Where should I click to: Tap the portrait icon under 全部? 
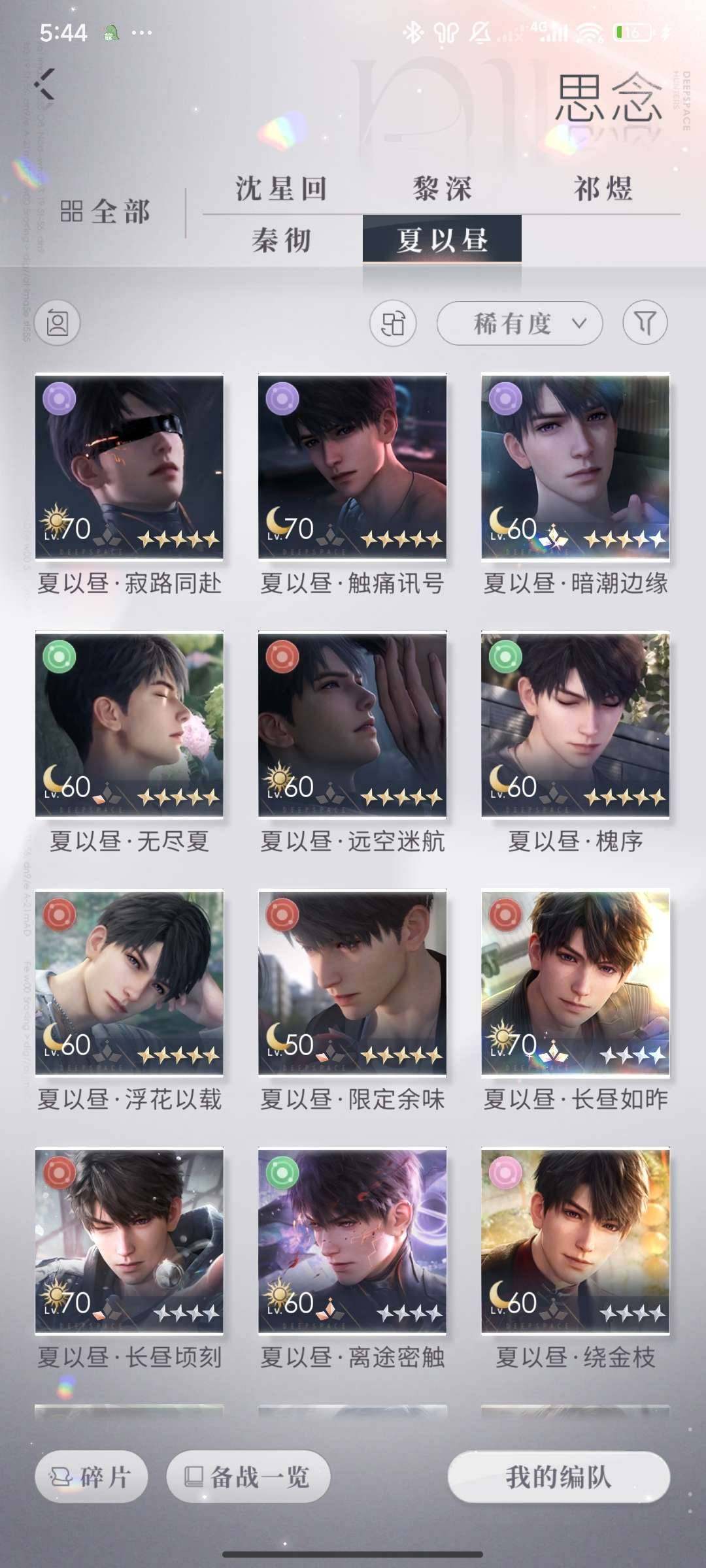pos(58,323)
